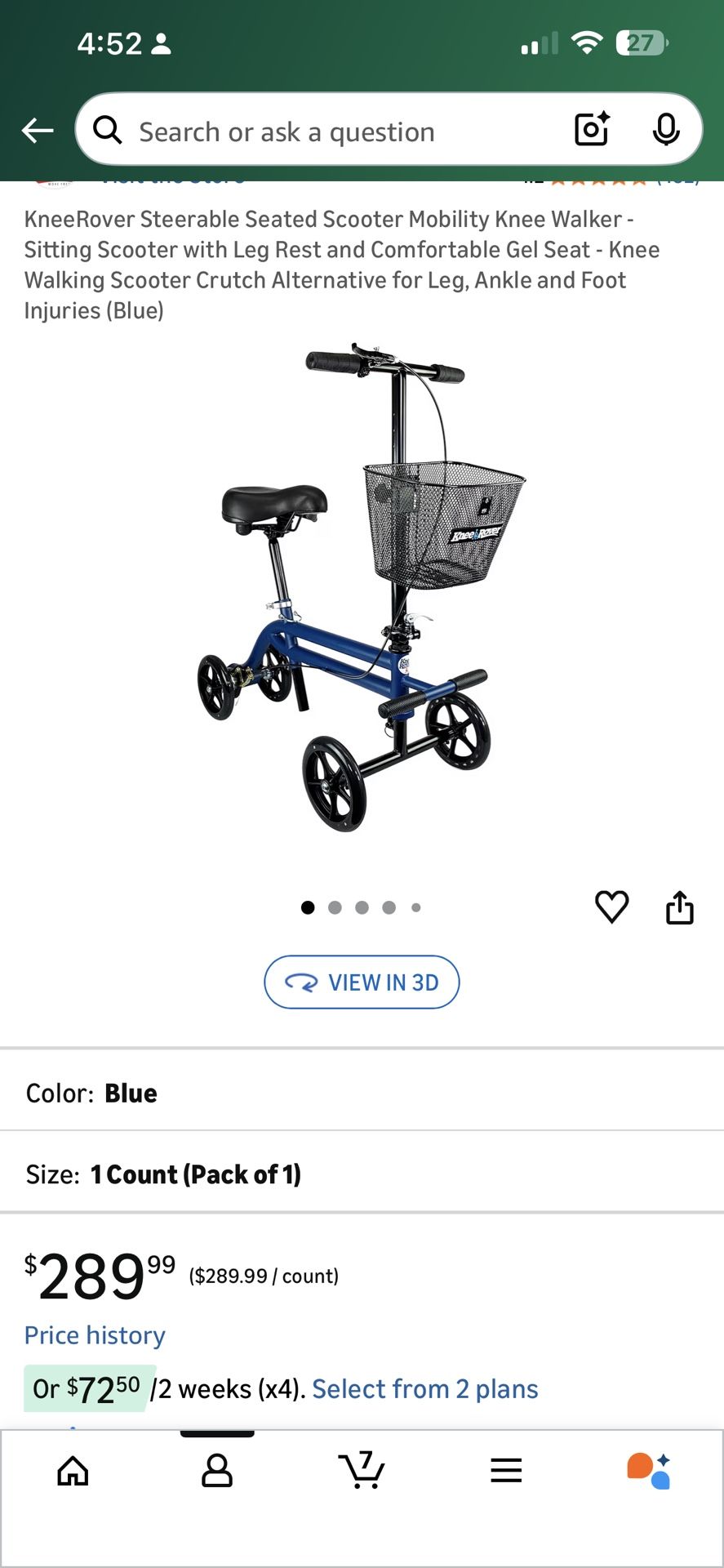The image size is (724, 1568).
Task: Go back using the arrow icon
Action: (x=38, y=130)
